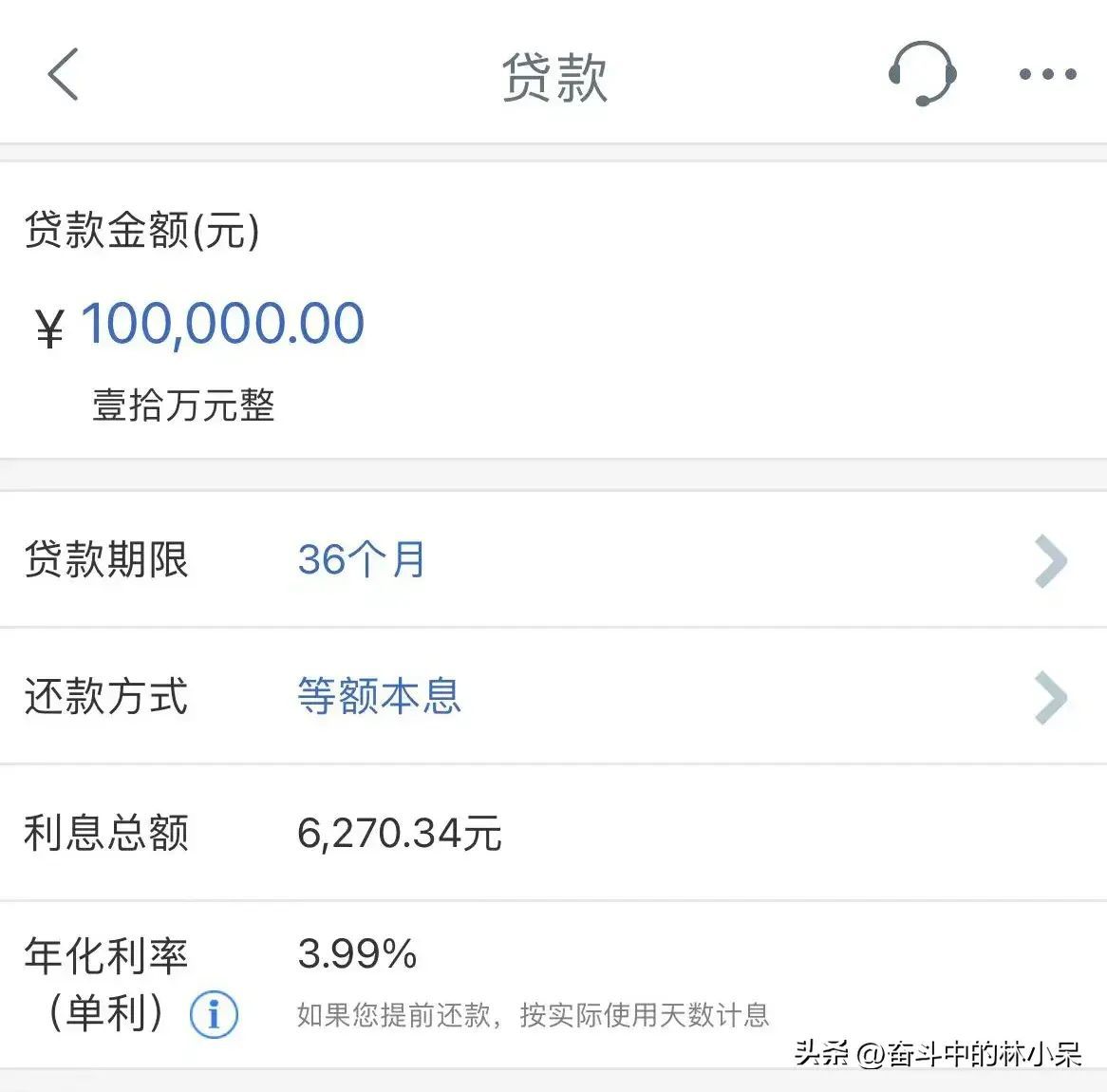Show info about 年化利率 (单利)
Image resolution: width=1107 pixels, height=1092 pixels.
[214, 1014]
